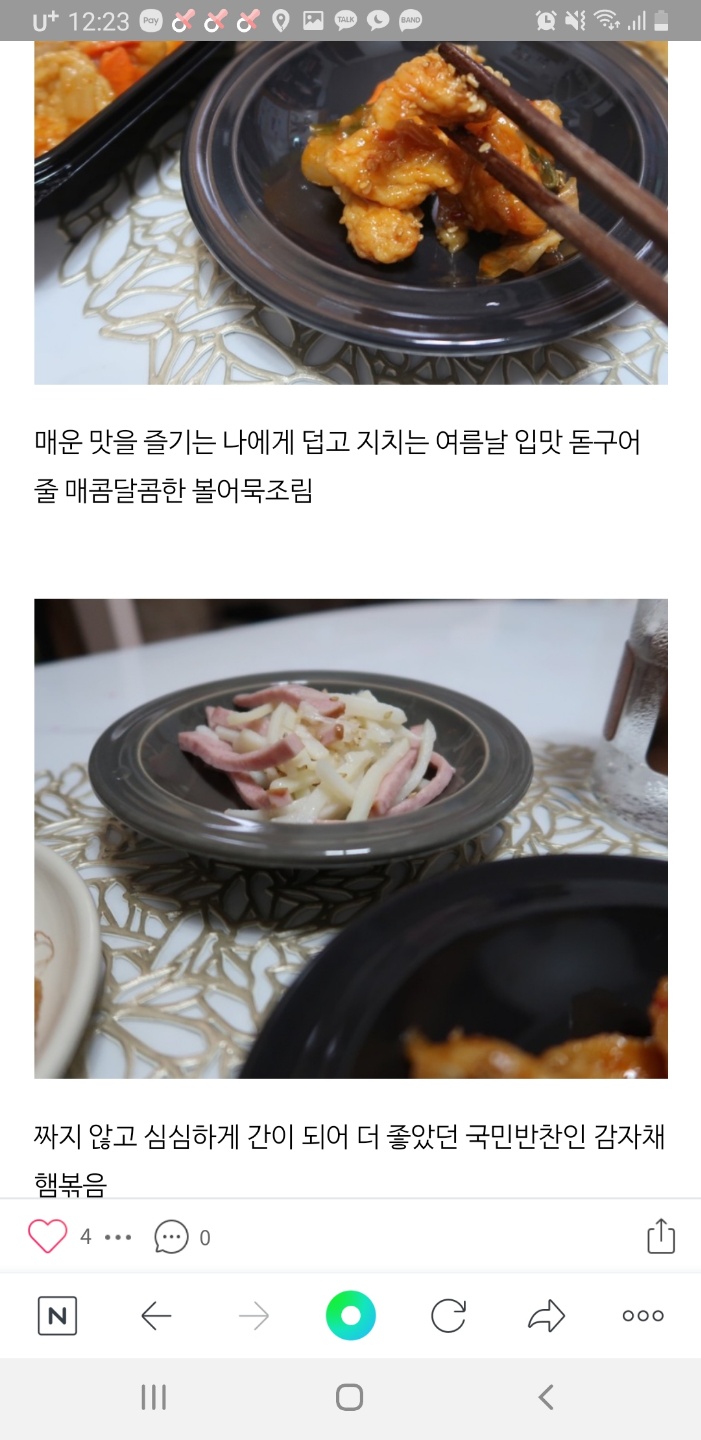Like this blog post with the heart
The height and width of the screenshot is (1440, 701).
[x=47, y=1237]
